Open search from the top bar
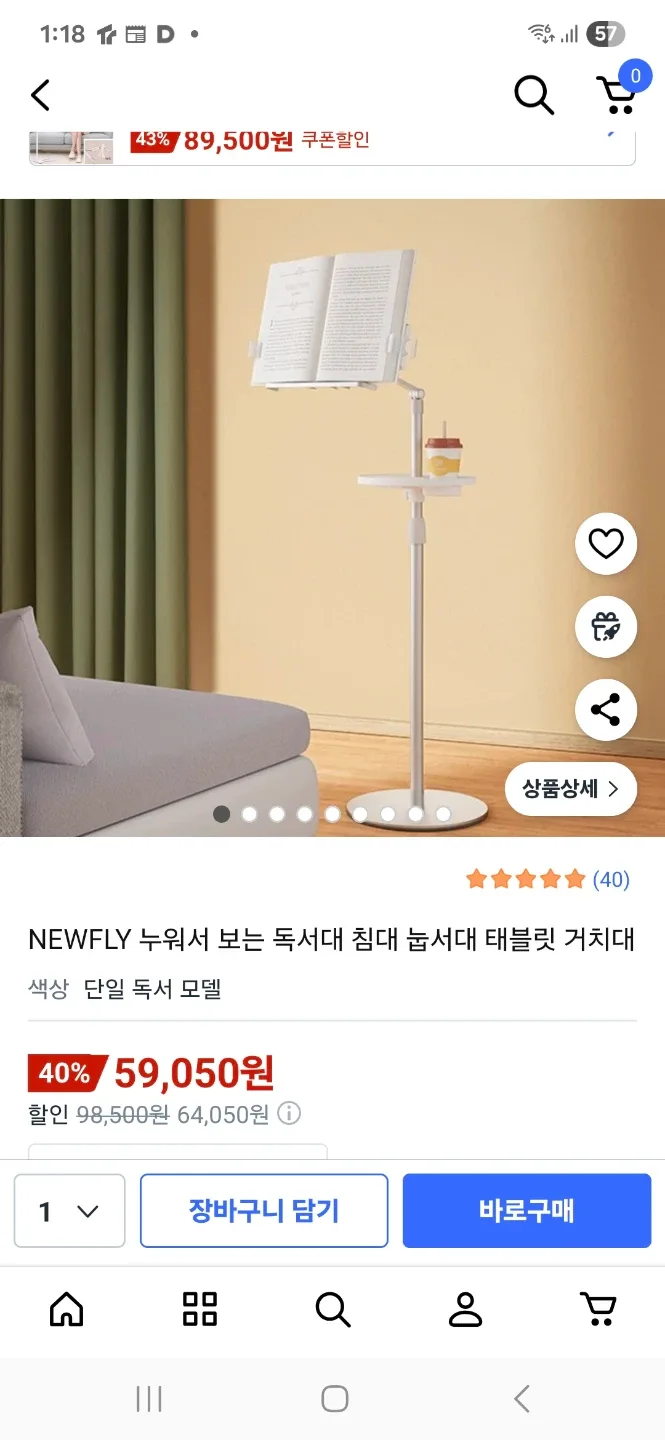 (x=534, y=96)
